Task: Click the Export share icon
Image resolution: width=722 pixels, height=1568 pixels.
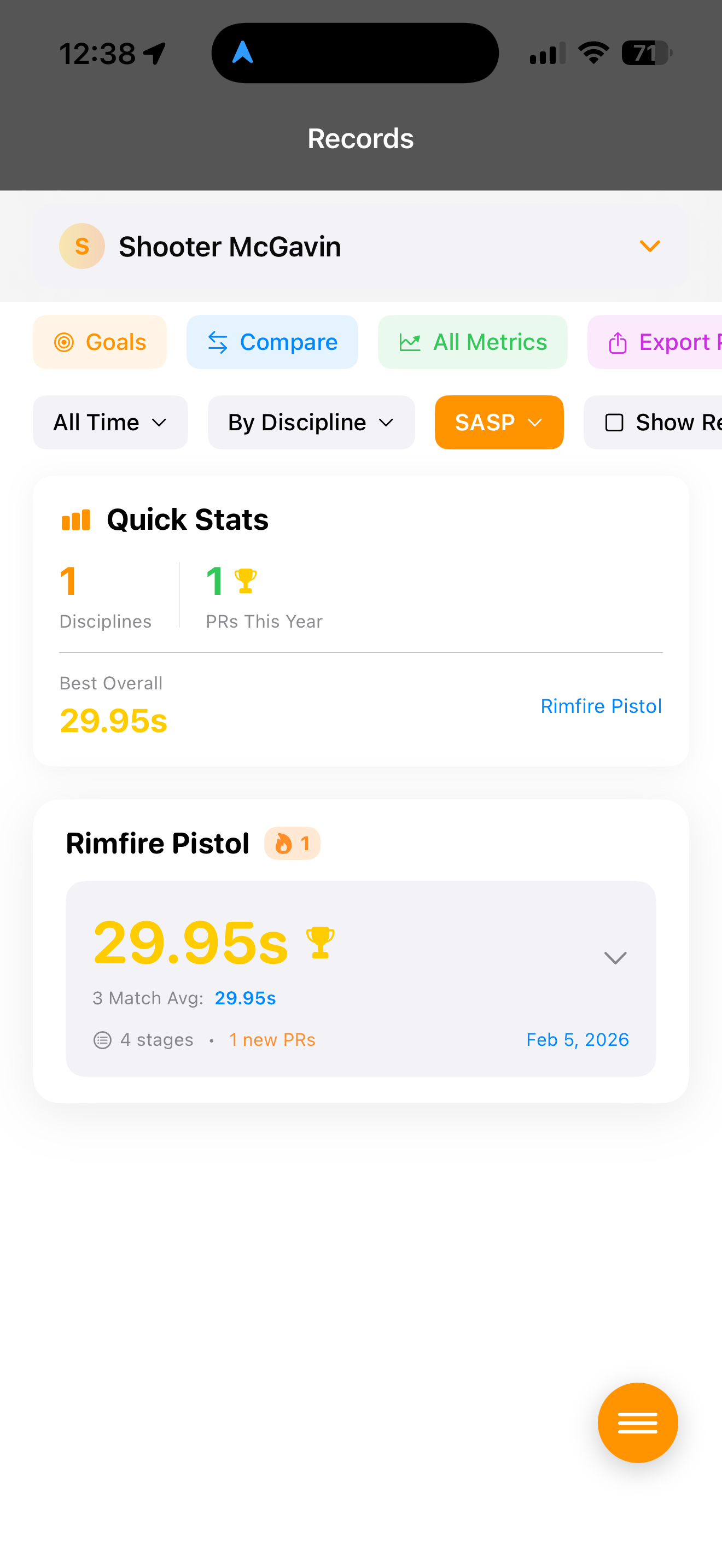Action: tap(619, 342)
